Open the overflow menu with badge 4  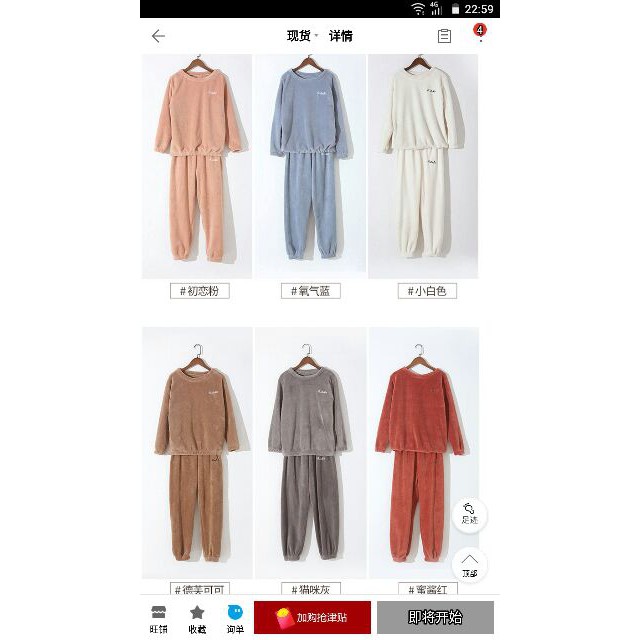(479, 35)
